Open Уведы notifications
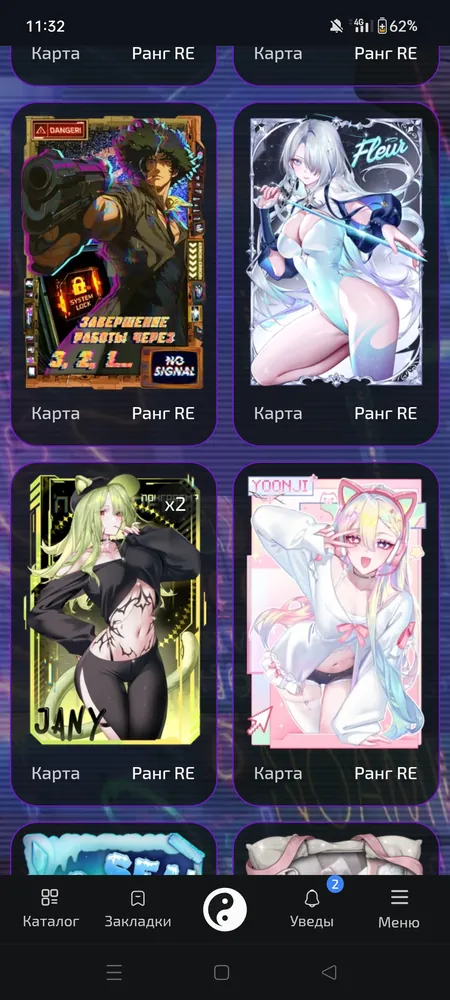This screenshot has height=1000, width=450. (x=312, y=908)
